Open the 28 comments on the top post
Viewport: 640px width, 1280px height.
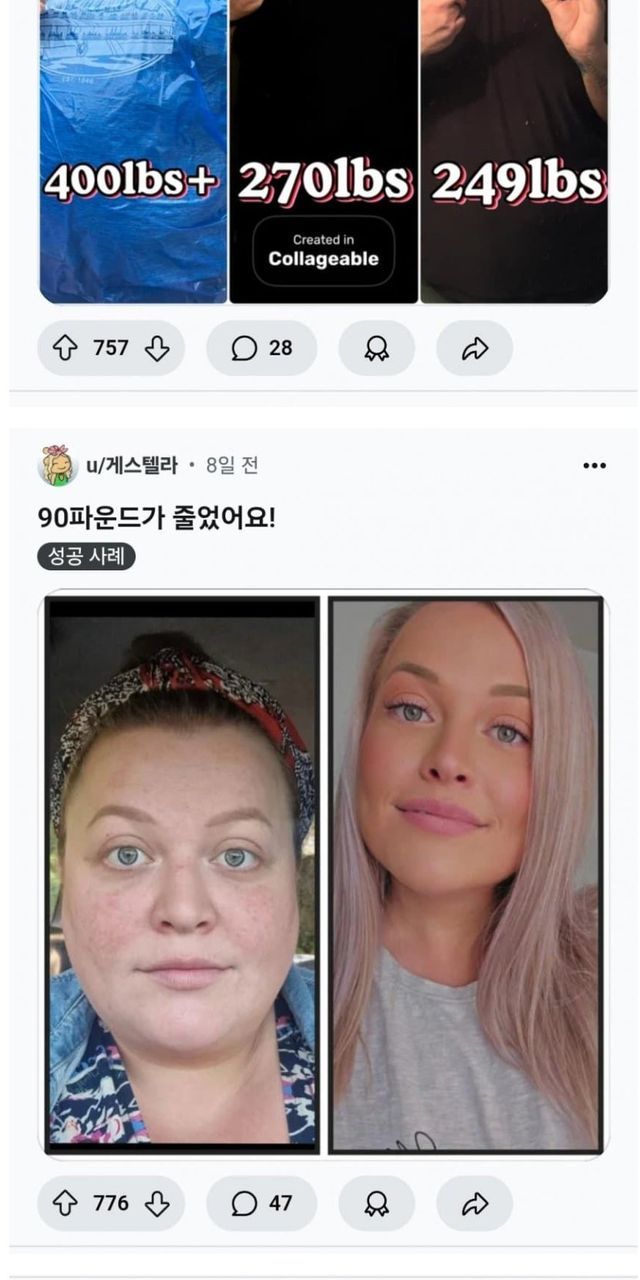(262, 348)
